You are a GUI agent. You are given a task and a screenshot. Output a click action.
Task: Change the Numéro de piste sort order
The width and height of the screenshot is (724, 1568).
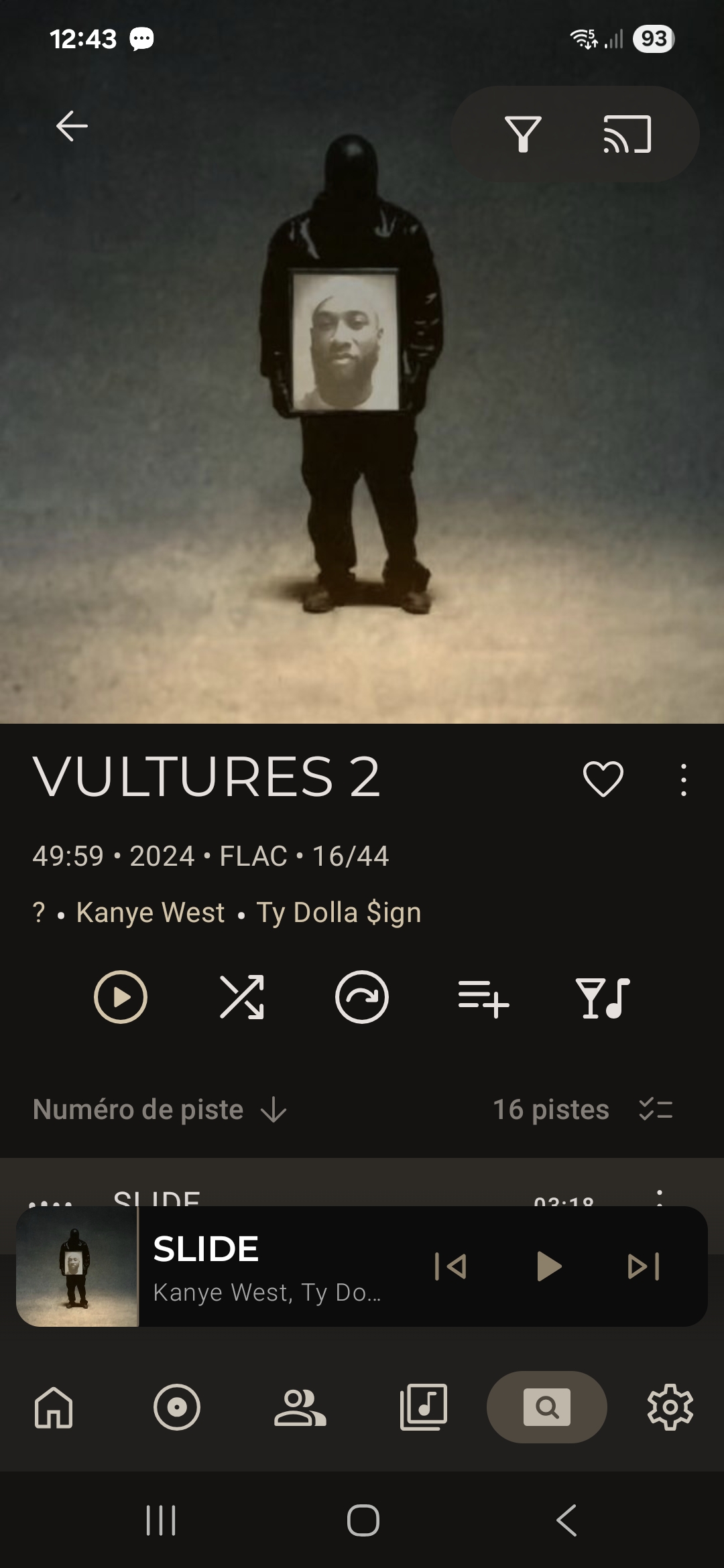point(160,1110)
